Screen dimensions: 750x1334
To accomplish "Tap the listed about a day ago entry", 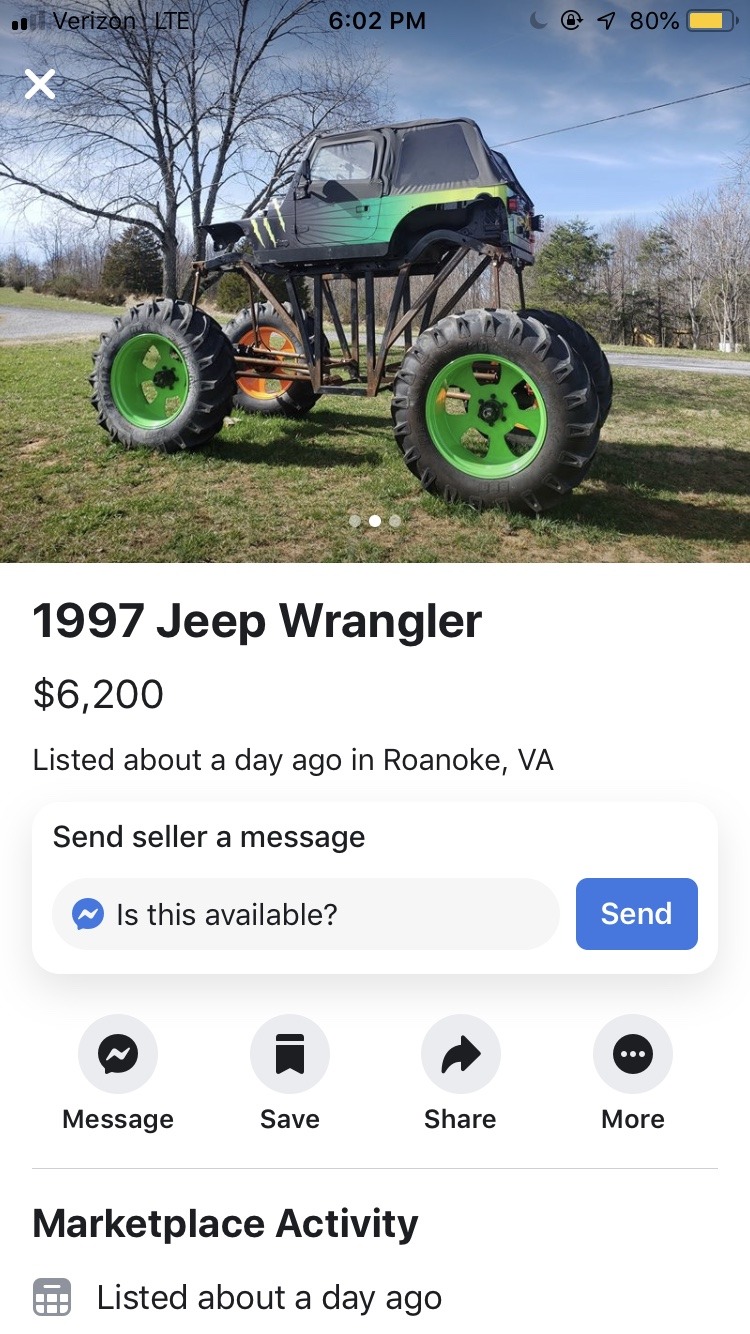I will (x=268, y=1297).
